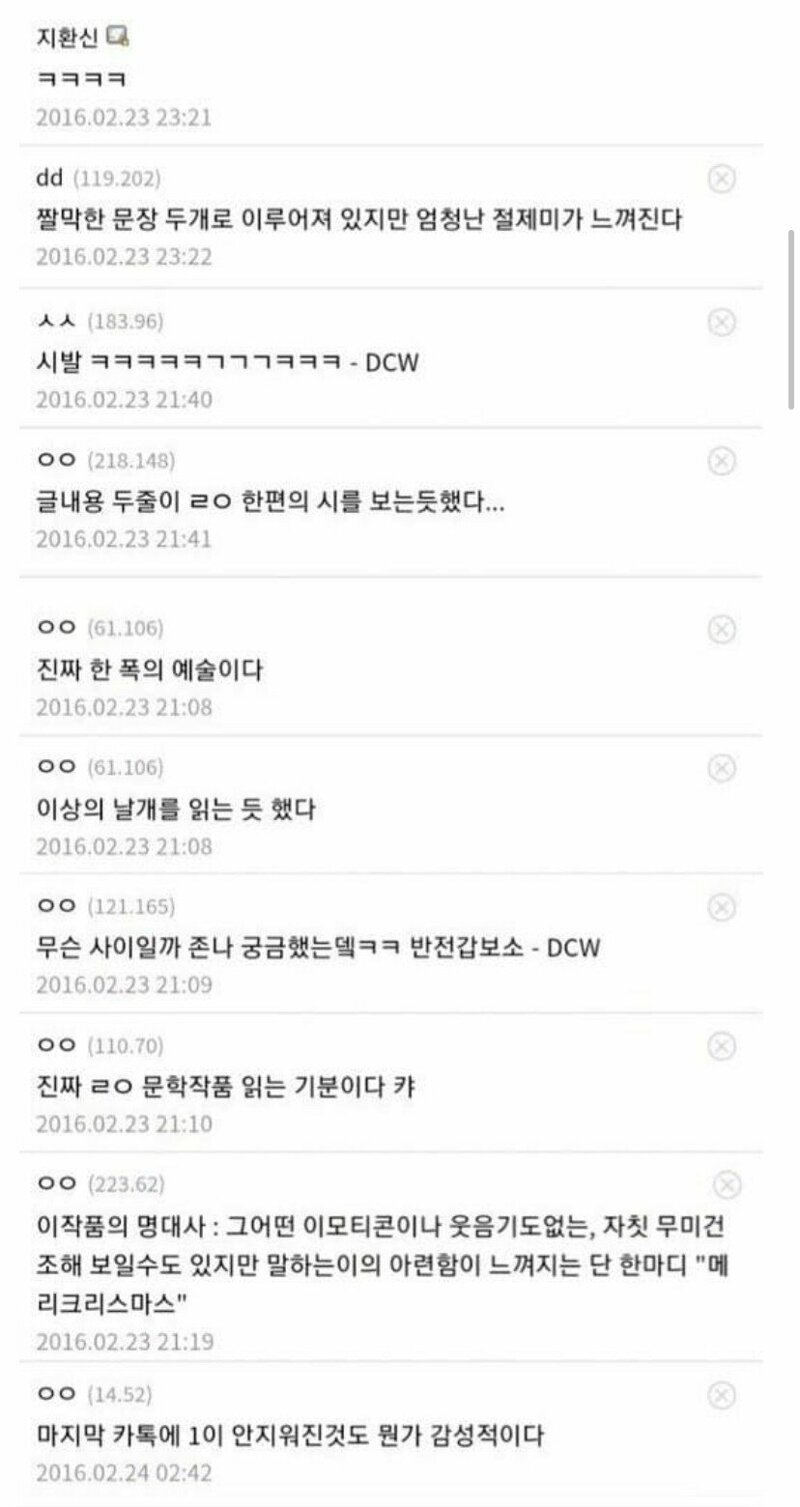Delete the ㅅㅅ (183.96) comment
The image size is (800, 1507).
(722, 322)
